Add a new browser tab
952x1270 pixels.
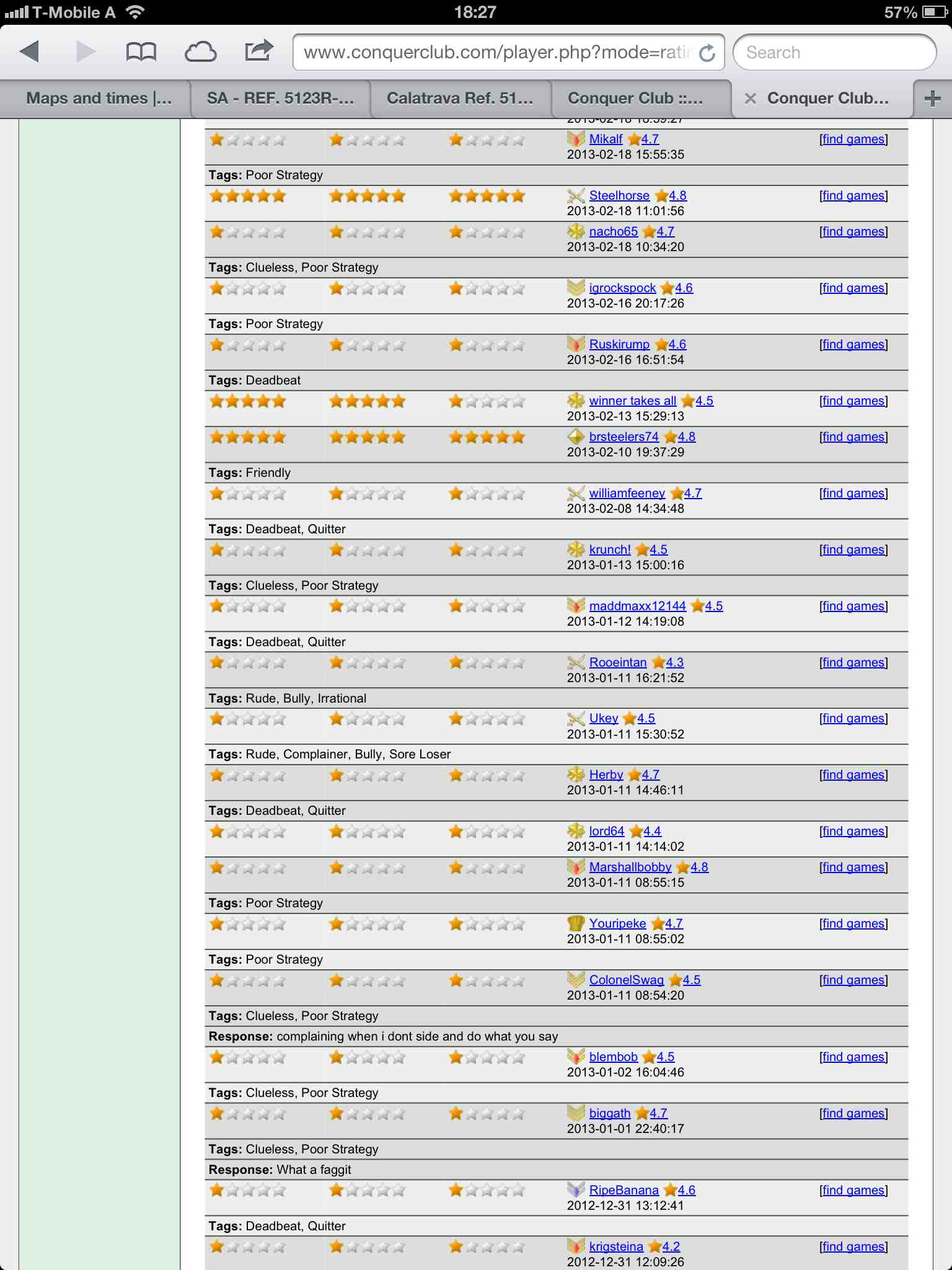[x=932, y=99]
